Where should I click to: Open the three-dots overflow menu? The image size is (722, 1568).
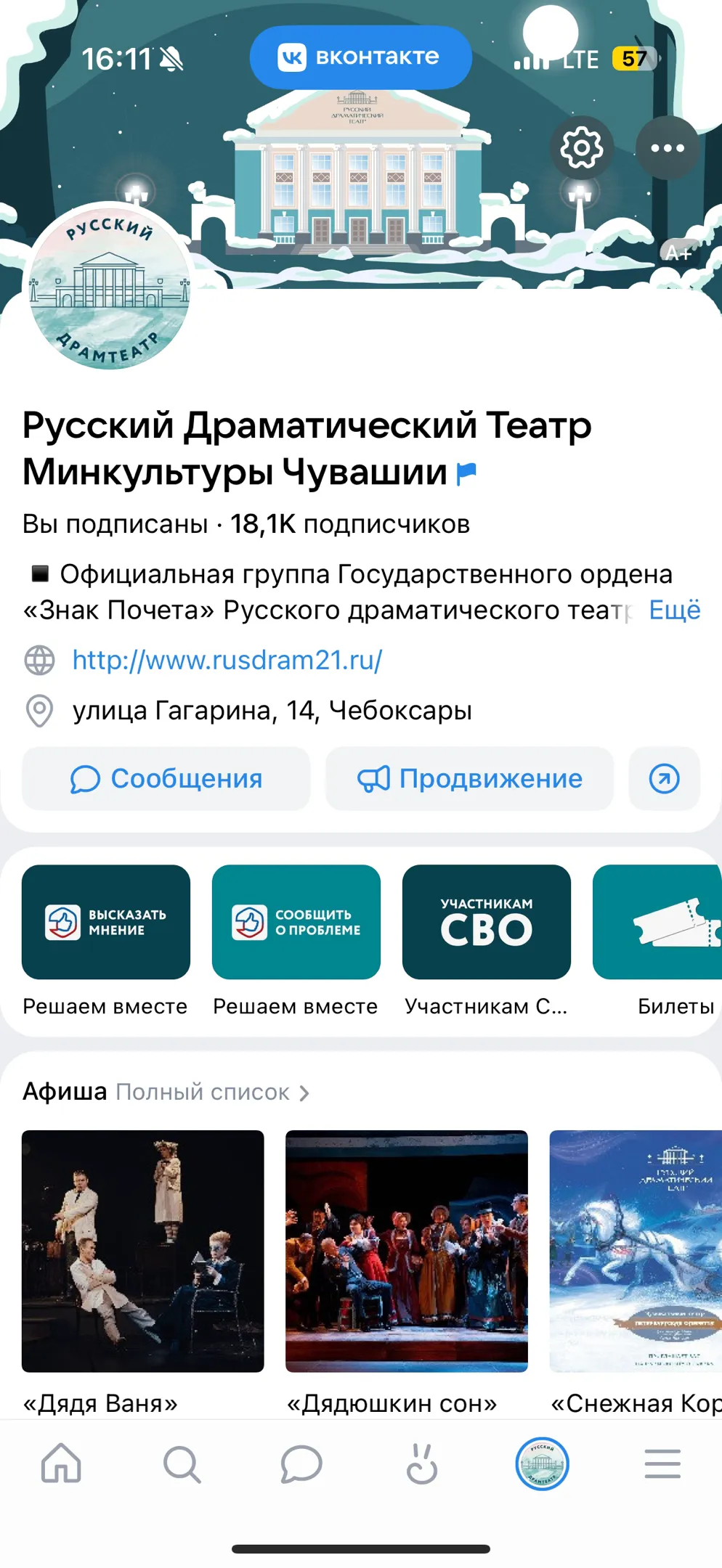pyautogui.click(x=667, y=148)
